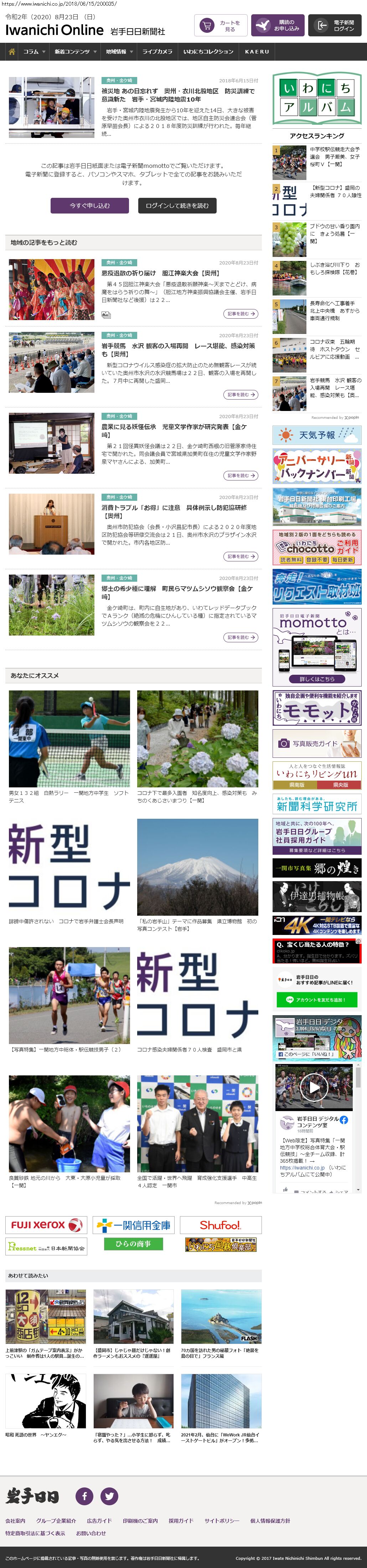Open 会社案内 footer link
367x1568 pixels.
(16, 1521)
